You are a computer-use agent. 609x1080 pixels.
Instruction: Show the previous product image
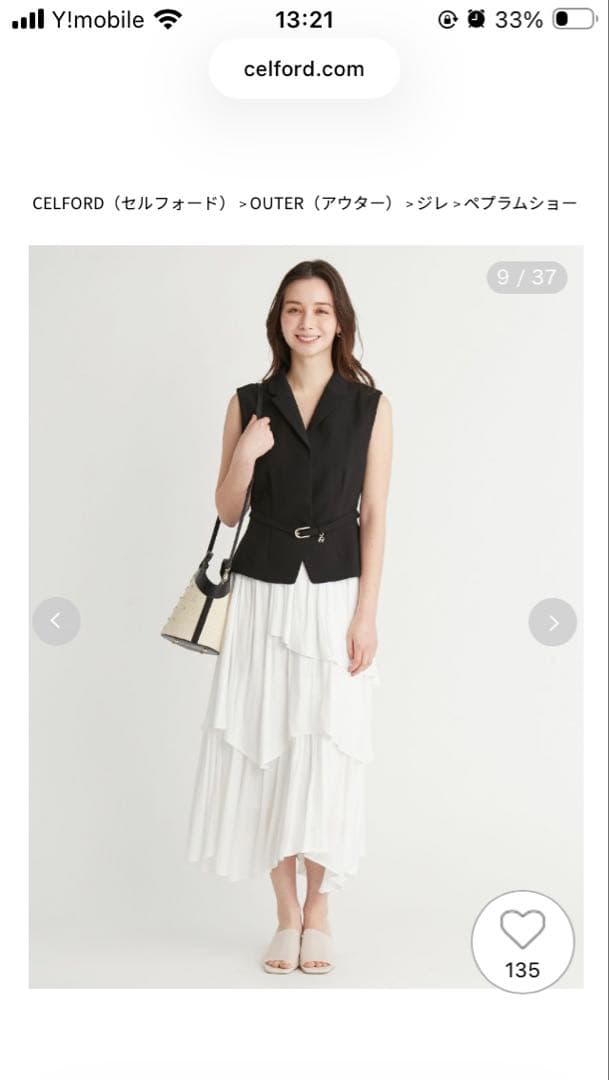pos(56,622)
